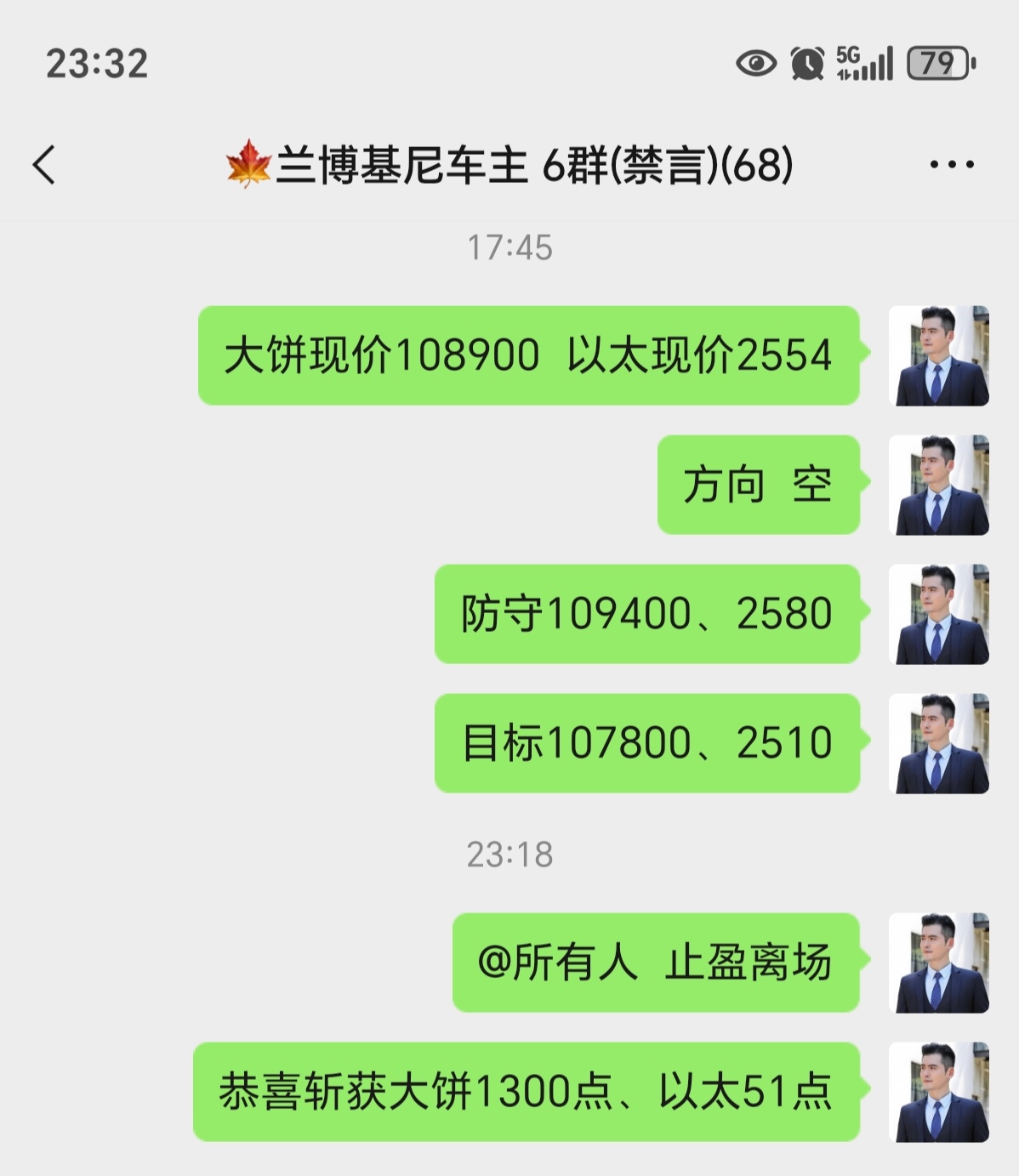Tap sender avatar beside 大饼现价108900 message
This screenshot has height=1176, width=1019.
click(x=938, y=355)
